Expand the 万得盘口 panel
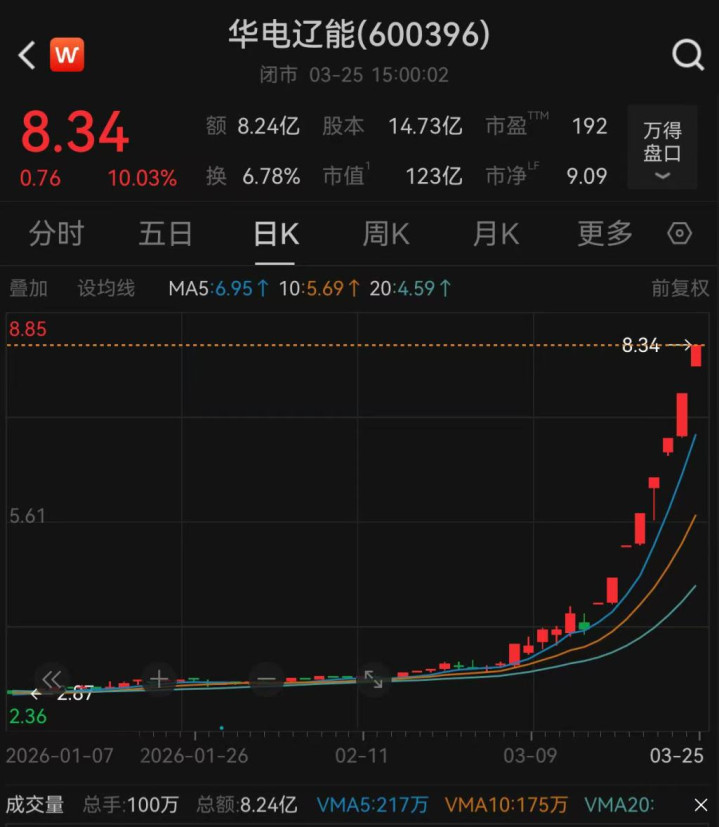 pos(662,152)
